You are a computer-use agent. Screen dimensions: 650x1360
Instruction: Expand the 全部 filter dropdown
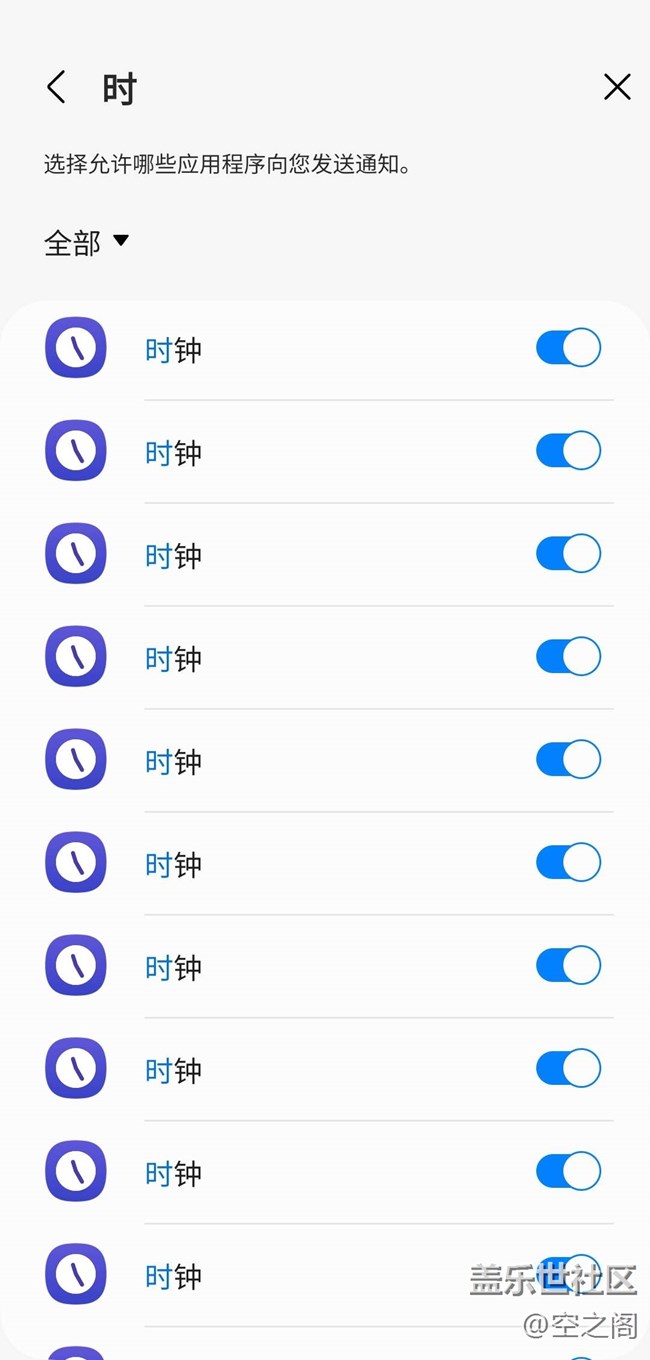click(87, 242)
